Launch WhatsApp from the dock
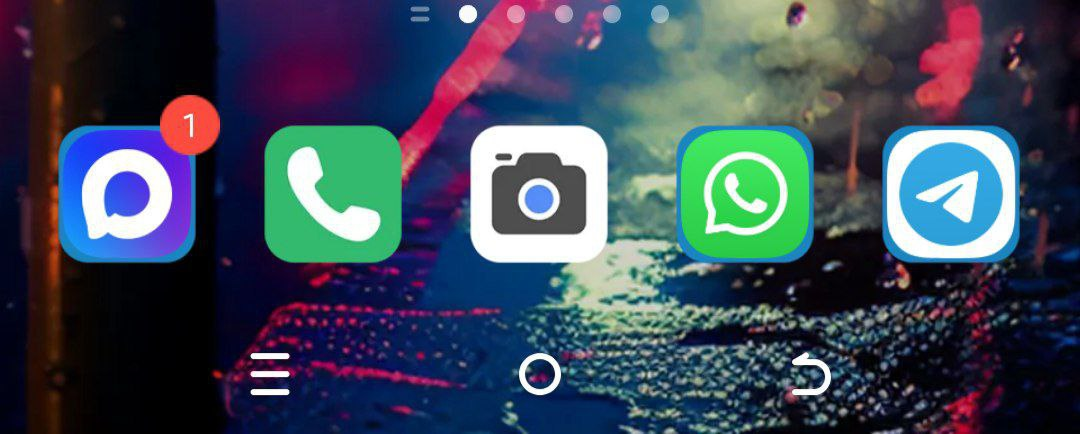Viewport: 1080px width, 434px height. pos(745,194)
